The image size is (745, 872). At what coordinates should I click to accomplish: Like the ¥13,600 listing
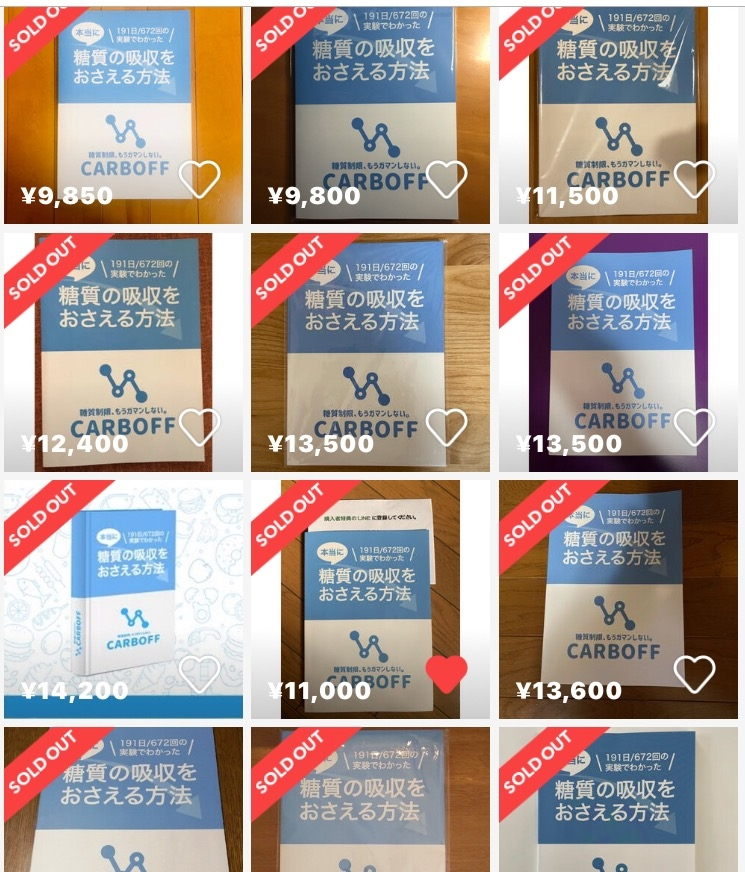[694, 675]
